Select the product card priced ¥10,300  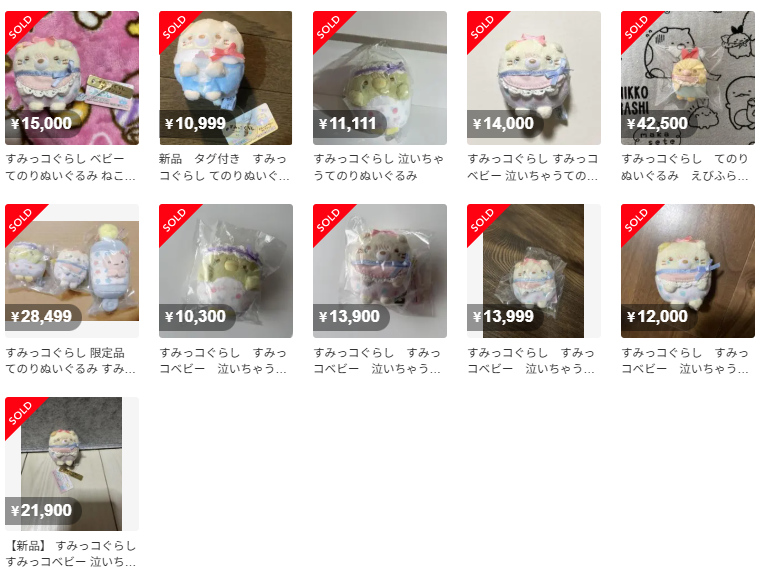[226, 270]
